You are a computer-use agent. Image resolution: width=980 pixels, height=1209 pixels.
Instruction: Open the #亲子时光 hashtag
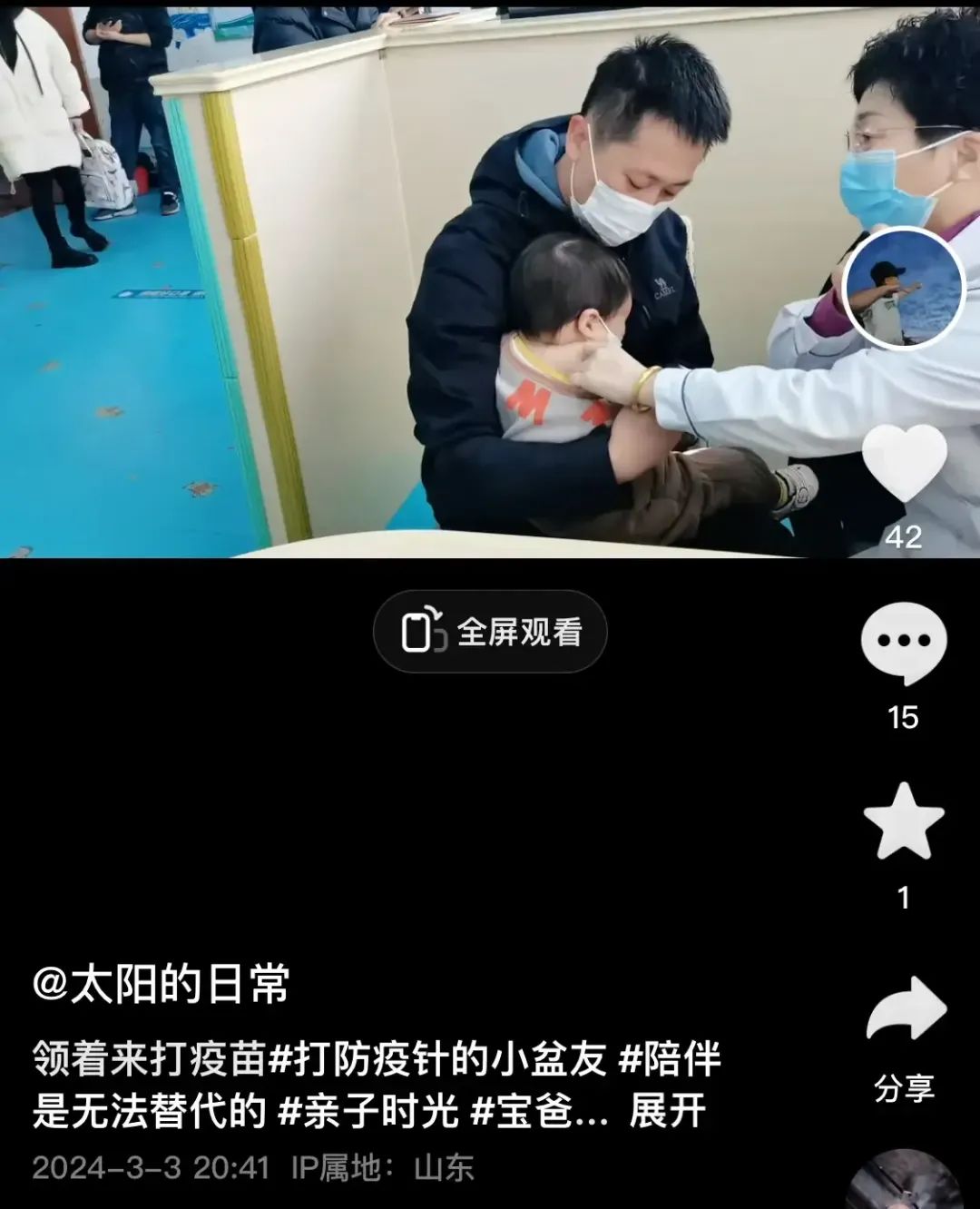[x=367, y=1111]
